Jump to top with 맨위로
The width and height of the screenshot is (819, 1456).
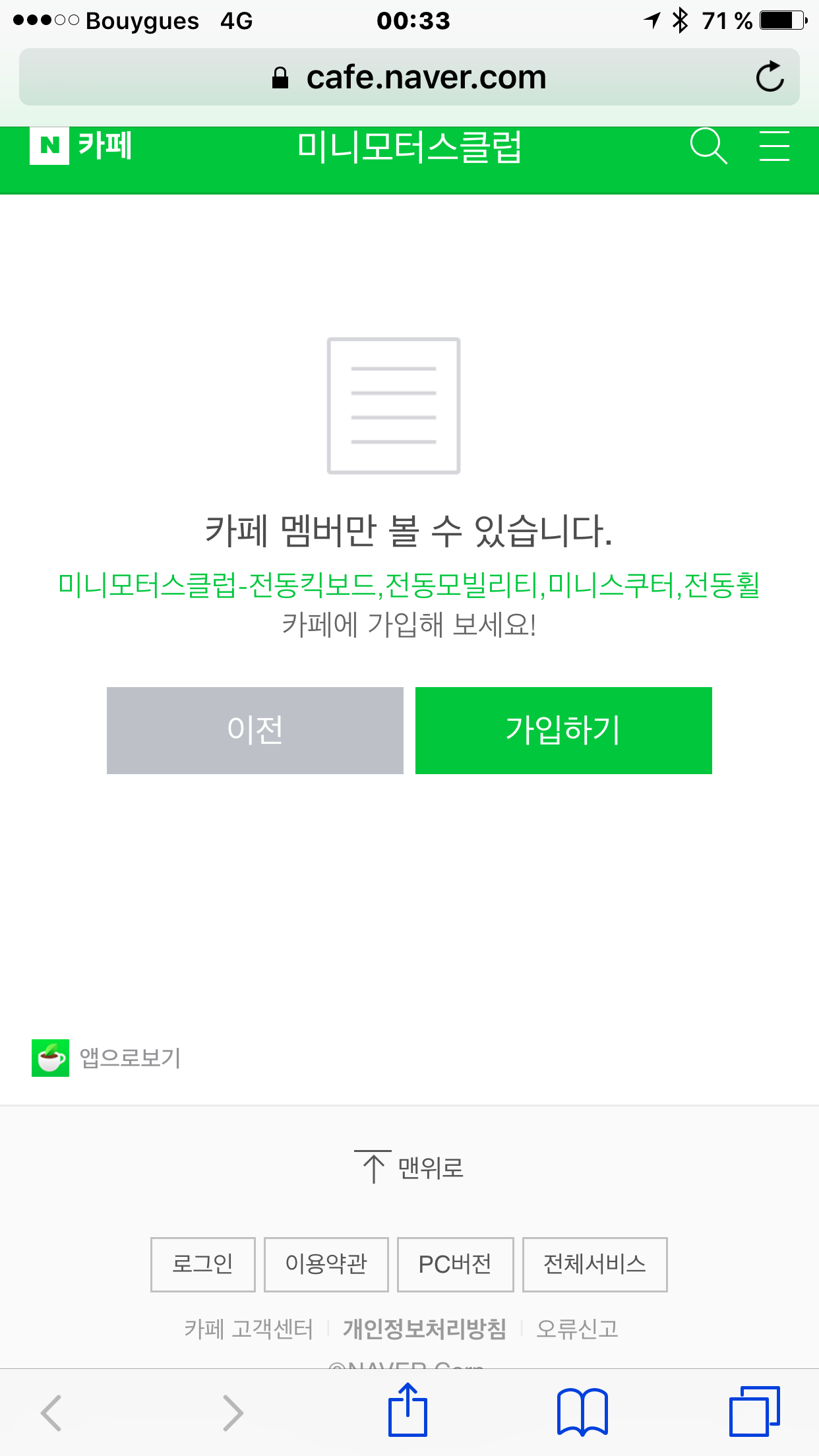tap(409, 1167)
